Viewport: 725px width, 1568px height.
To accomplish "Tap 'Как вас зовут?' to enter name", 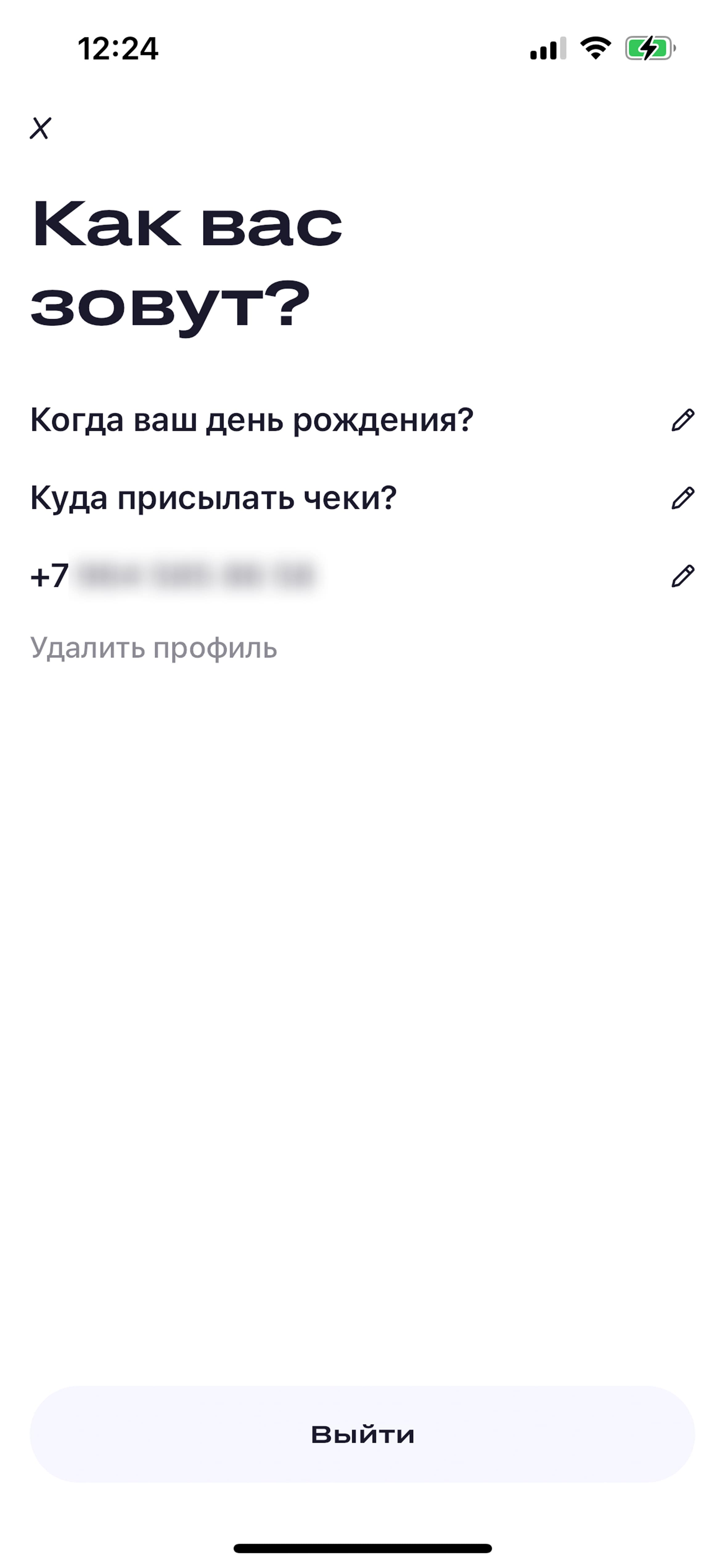I will 186,265.
